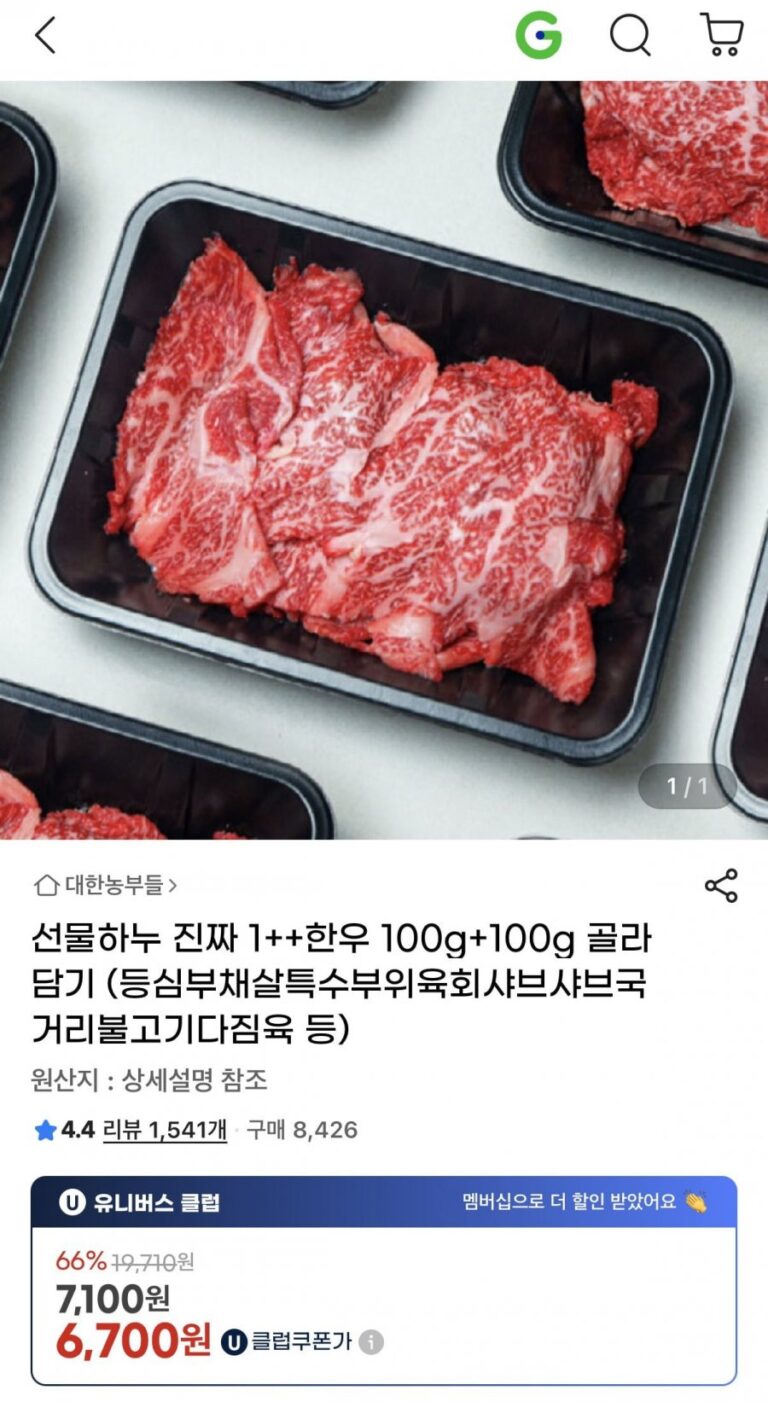Open the Gmarket home logo
The height and width of the screenshot is (1402, 768).
click(x=538, y=36)
